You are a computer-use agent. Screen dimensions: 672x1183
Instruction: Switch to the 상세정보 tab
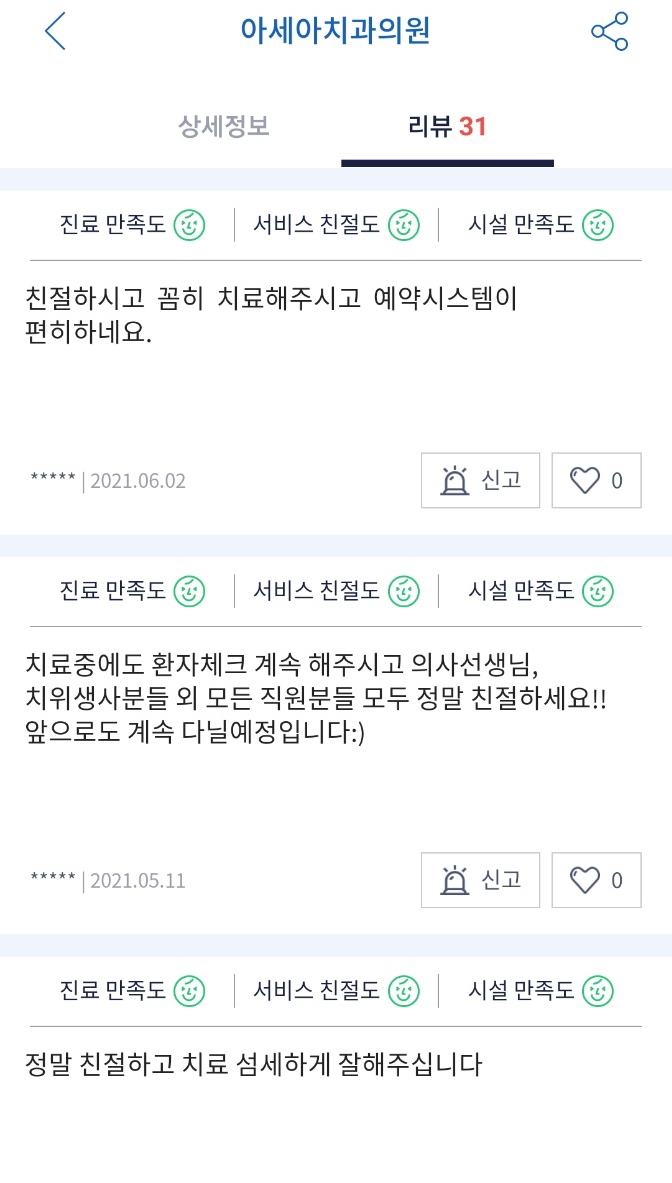(x=224, y=127)
